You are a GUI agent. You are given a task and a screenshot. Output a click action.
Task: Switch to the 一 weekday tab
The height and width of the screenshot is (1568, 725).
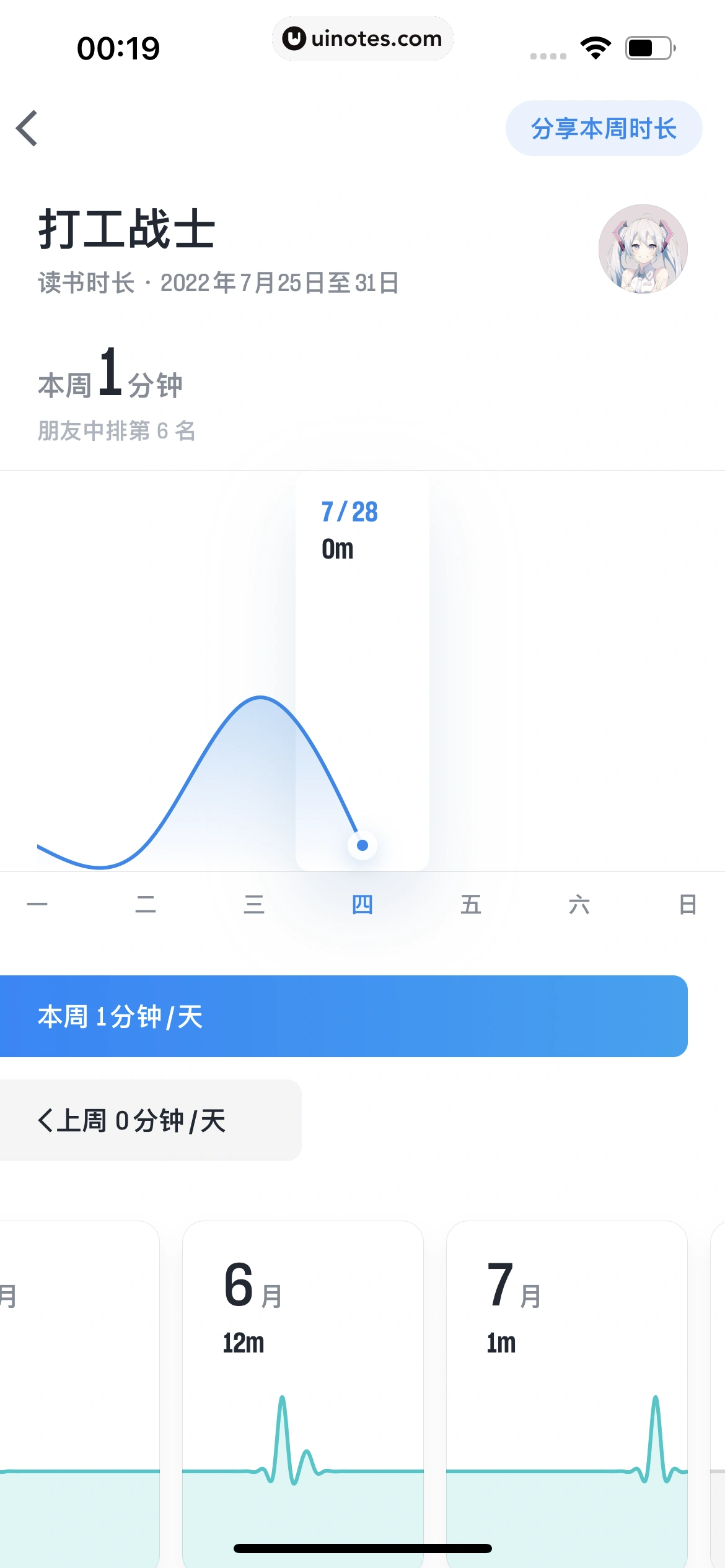[x=37, y=905]
